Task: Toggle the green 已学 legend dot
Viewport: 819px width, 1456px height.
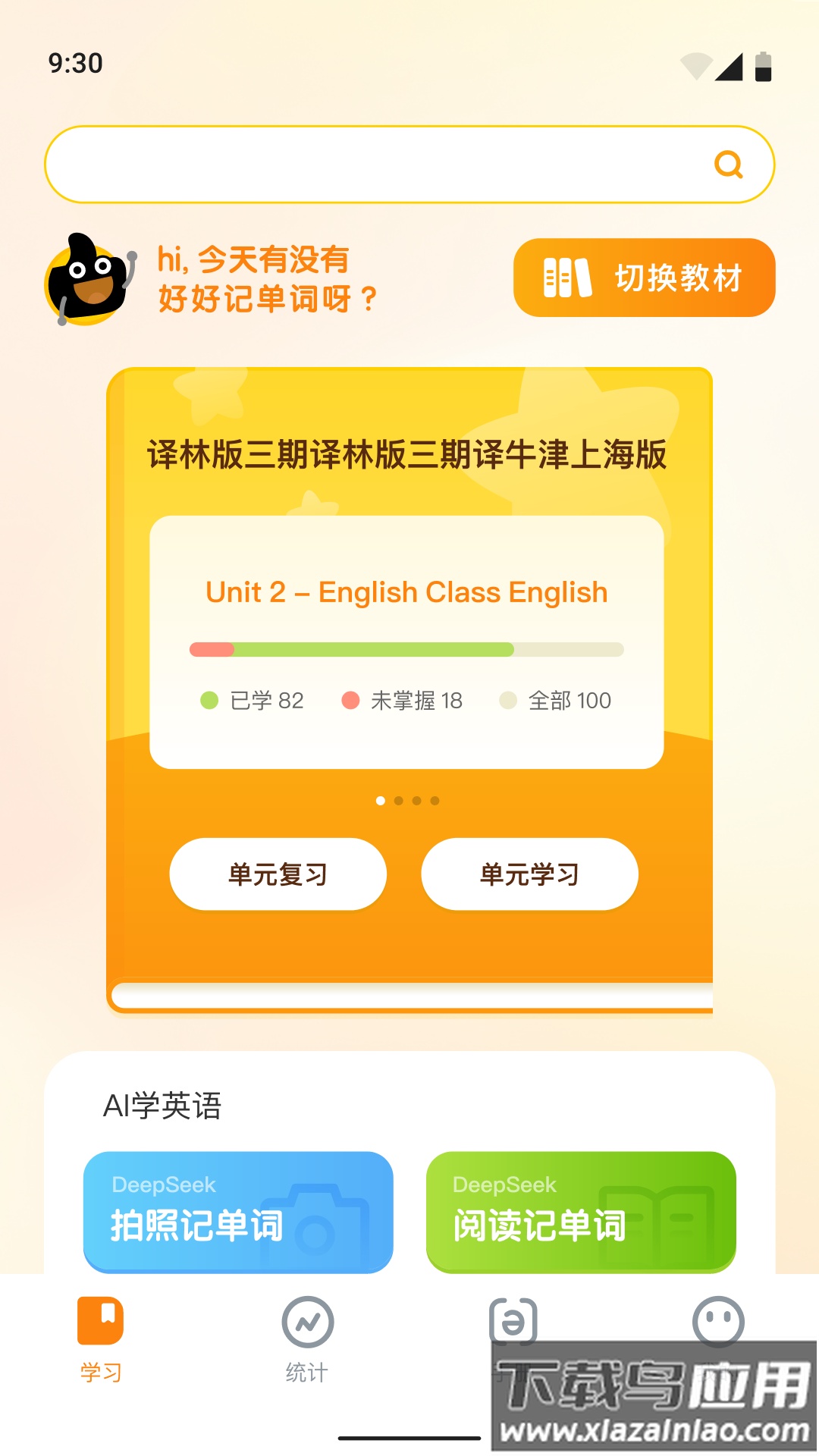Action: [x=208, y=701]
